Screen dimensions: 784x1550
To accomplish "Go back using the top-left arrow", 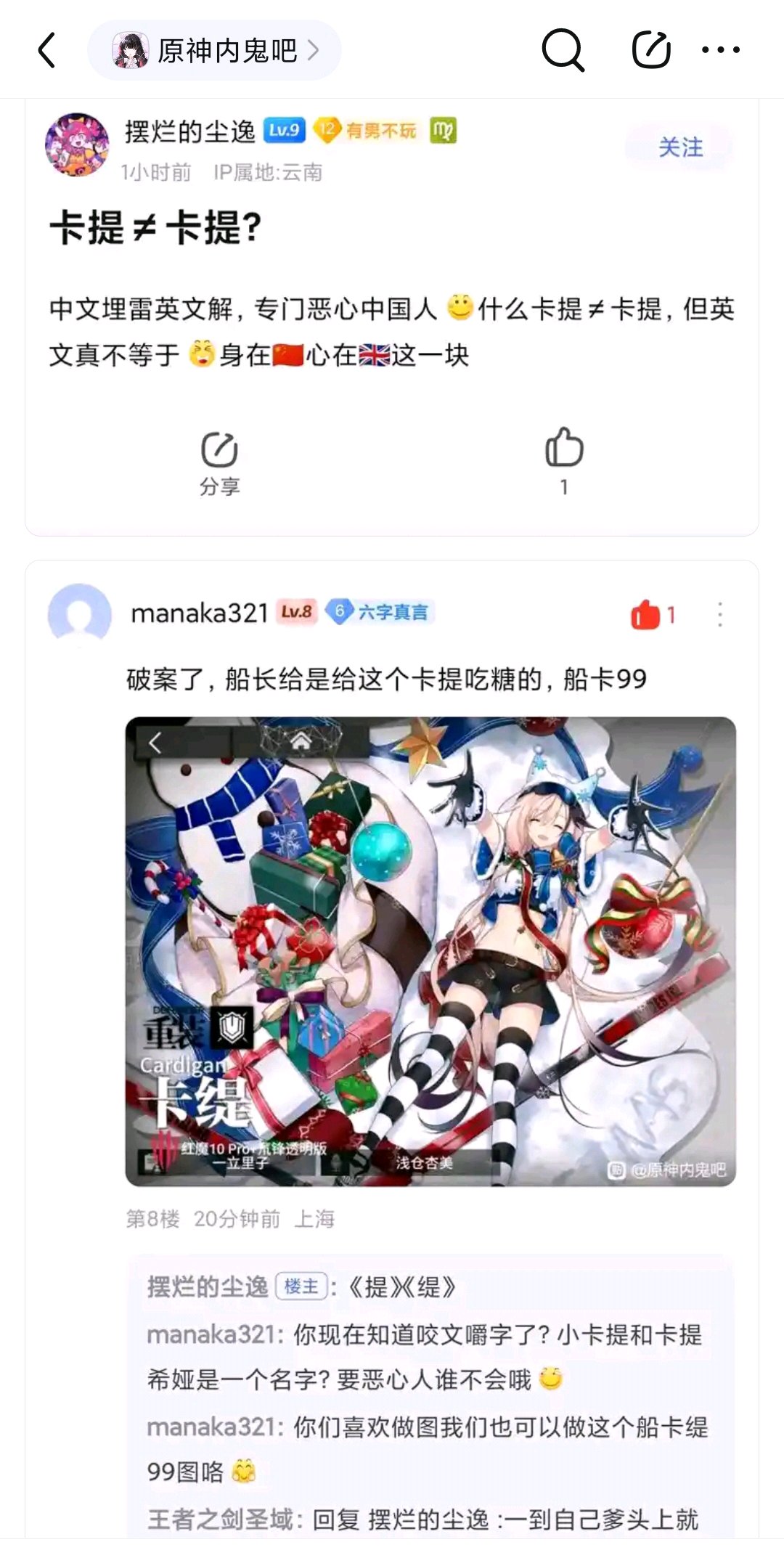I will [x=47, y=51].
